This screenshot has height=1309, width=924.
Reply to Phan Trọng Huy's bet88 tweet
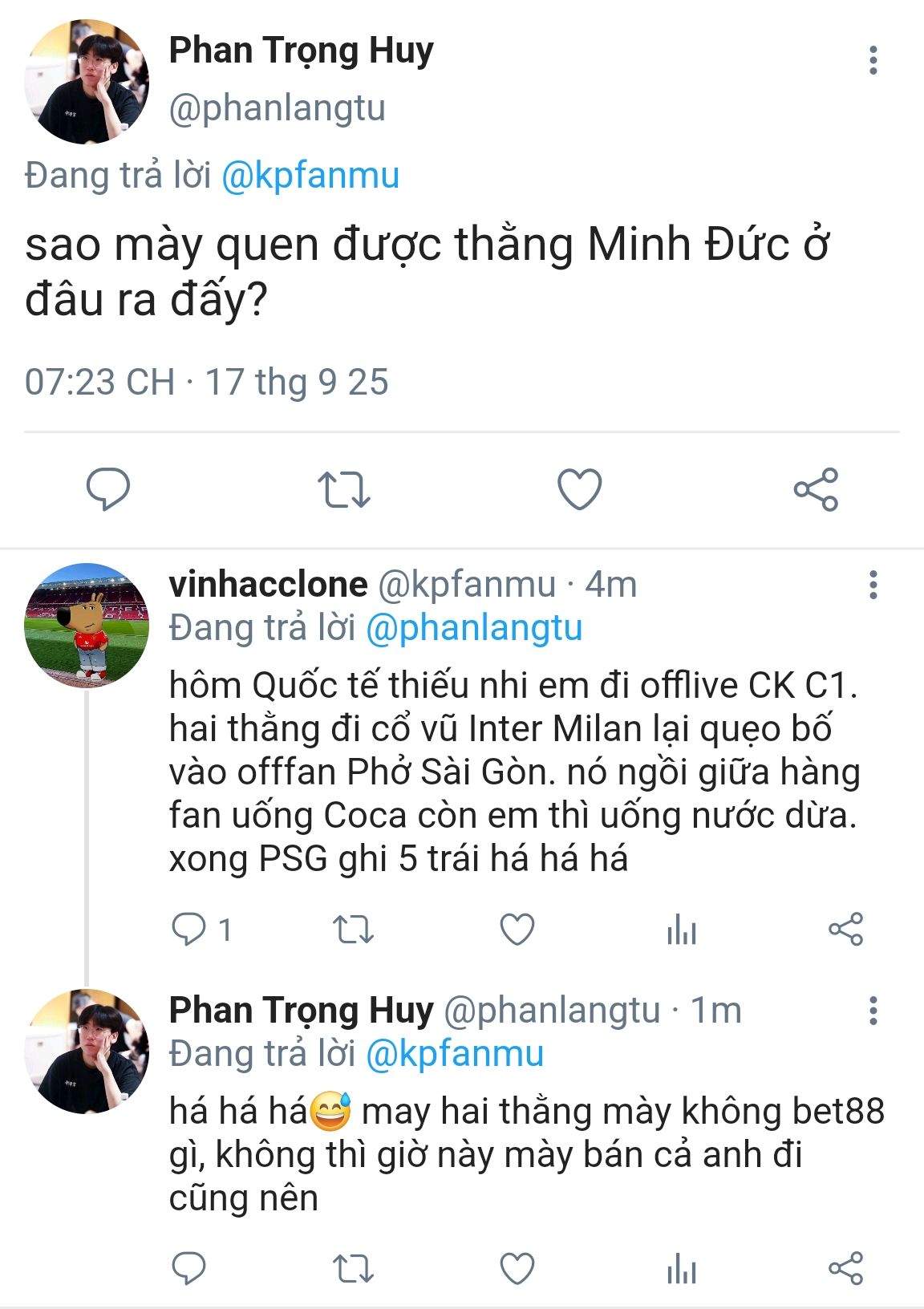(x=189, y=1269)
